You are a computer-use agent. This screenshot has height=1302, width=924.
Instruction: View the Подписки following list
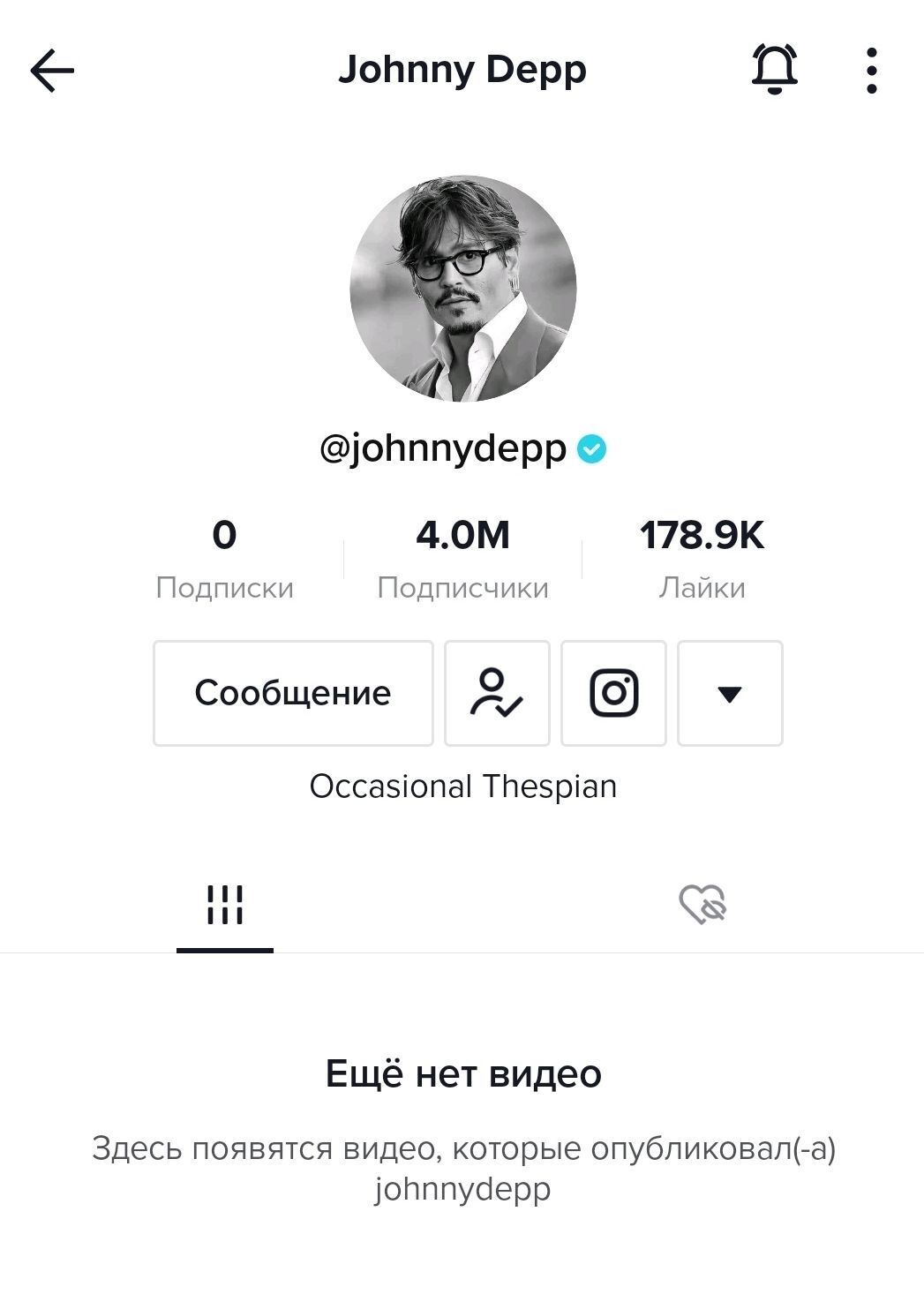[224, 558]
